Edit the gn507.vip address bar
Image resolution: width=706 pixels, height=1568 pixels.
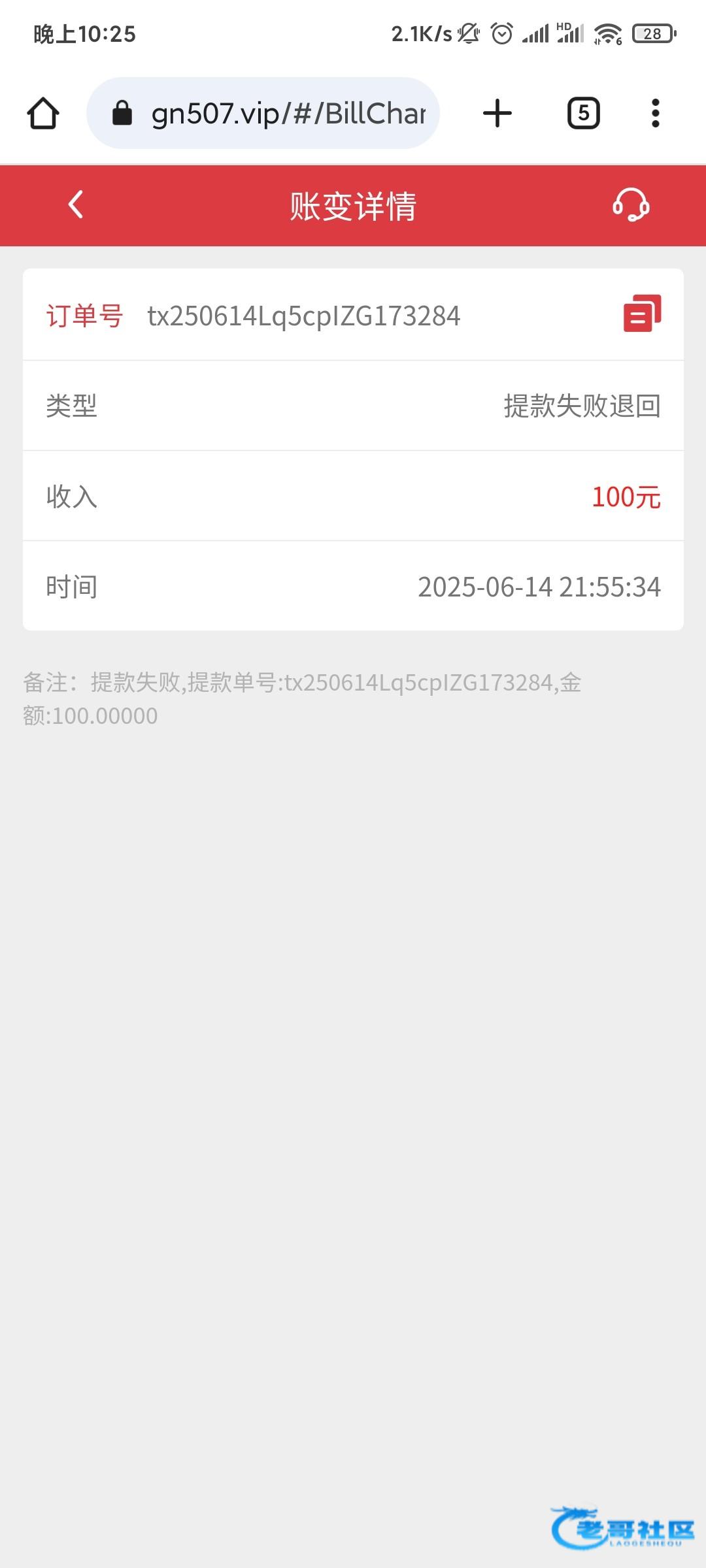(x=263, y=113)
